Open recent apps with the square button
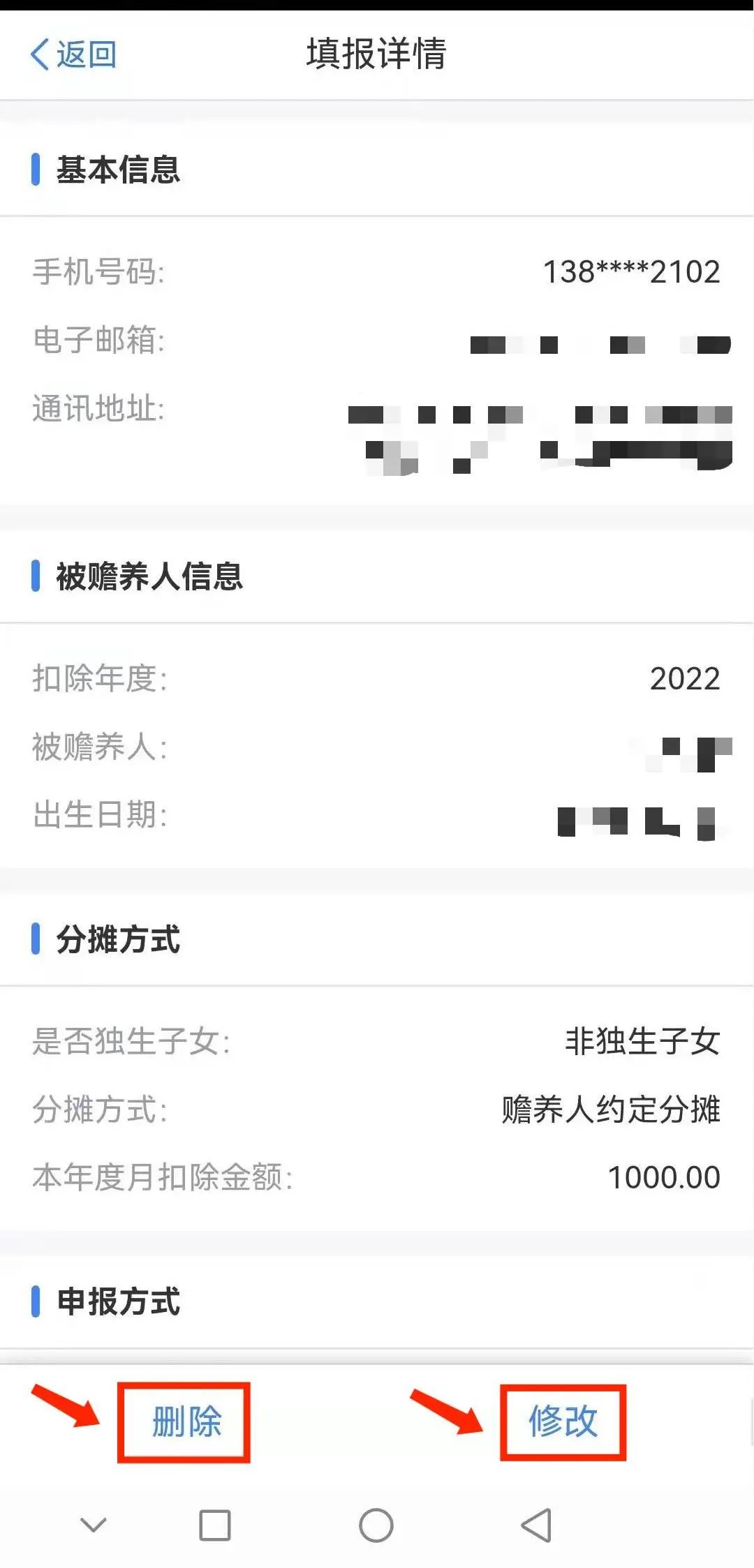The image size is (754, 1568). coord(215,1525)
